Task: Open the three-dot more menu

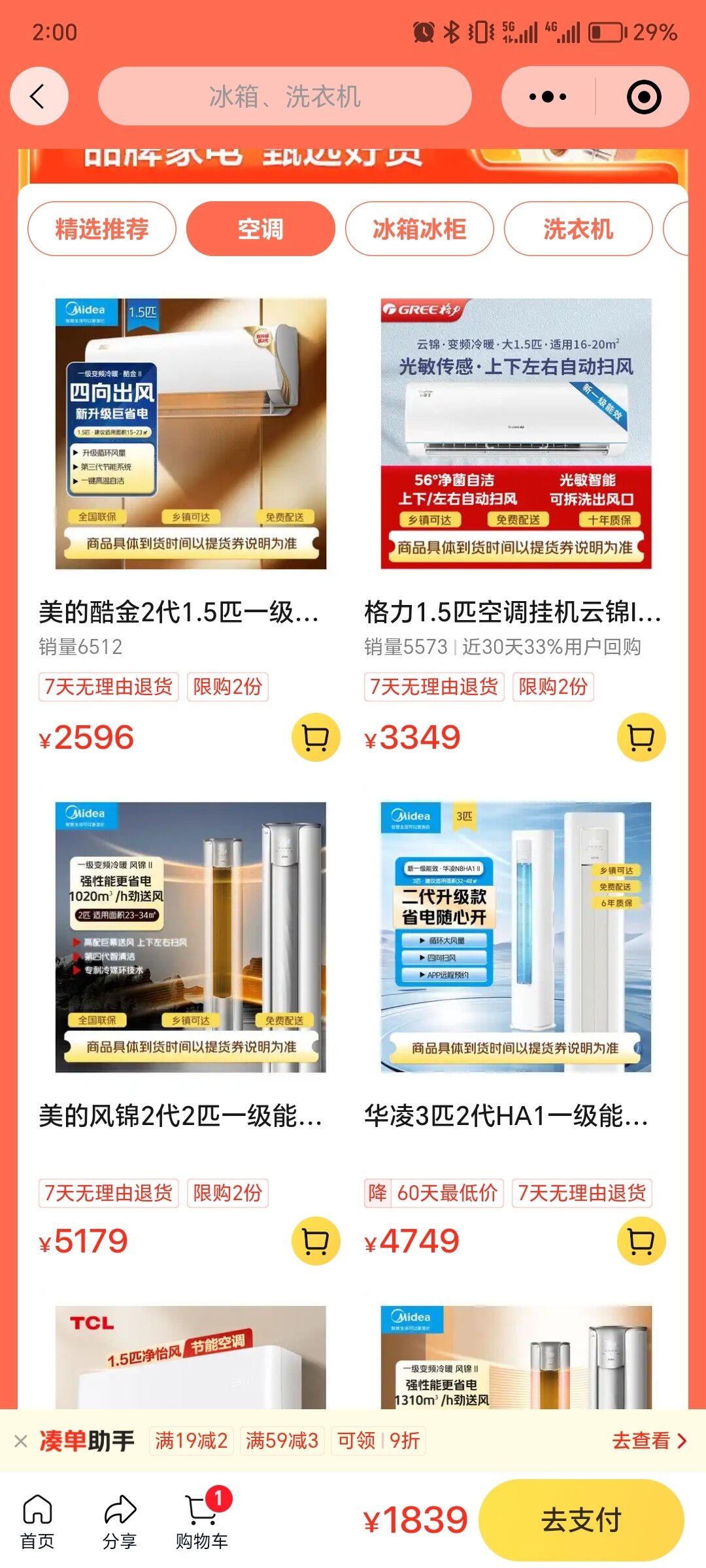Action: pyautogui.click(x=548, y=97)
